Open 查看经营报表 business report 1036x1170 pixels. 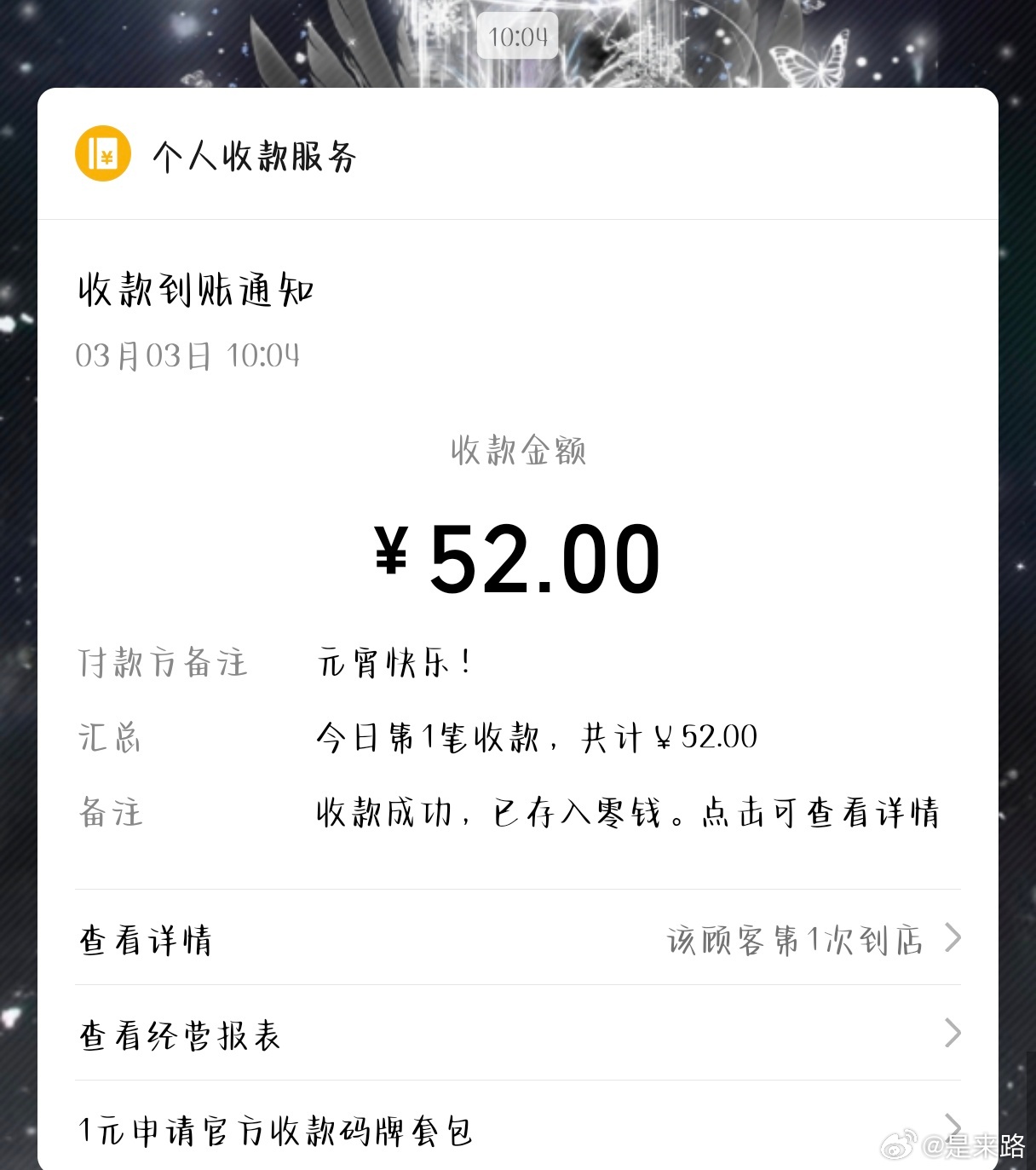tap(179, 1035)
